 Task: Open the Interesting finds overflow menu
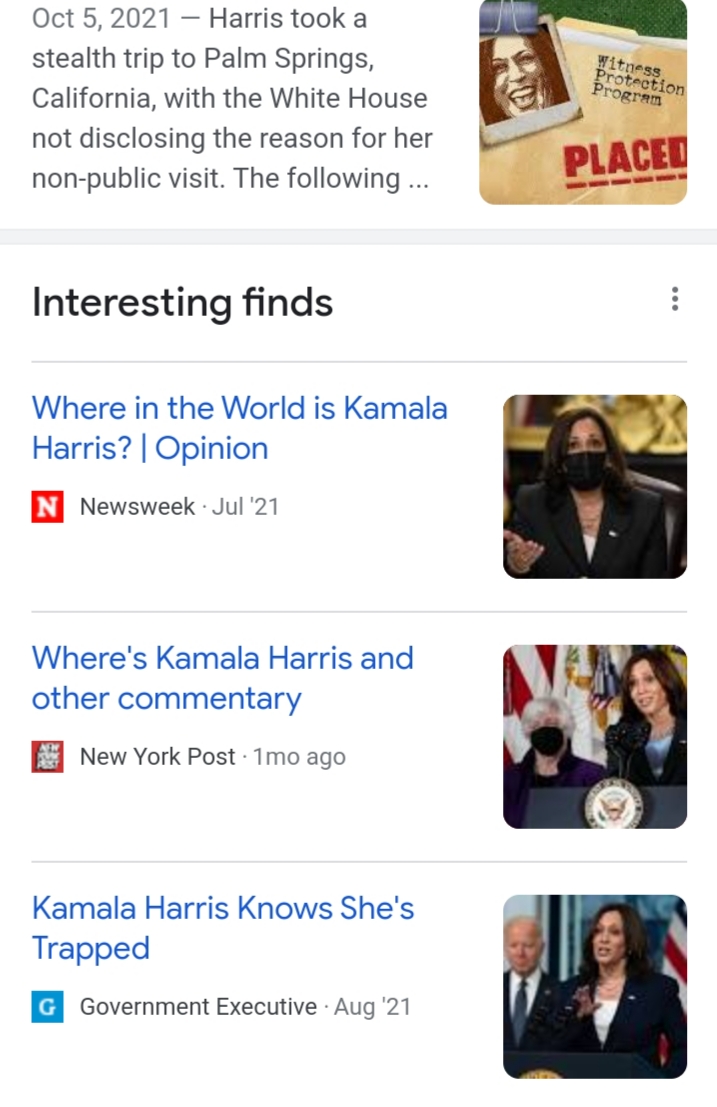(x=675, y=299)
